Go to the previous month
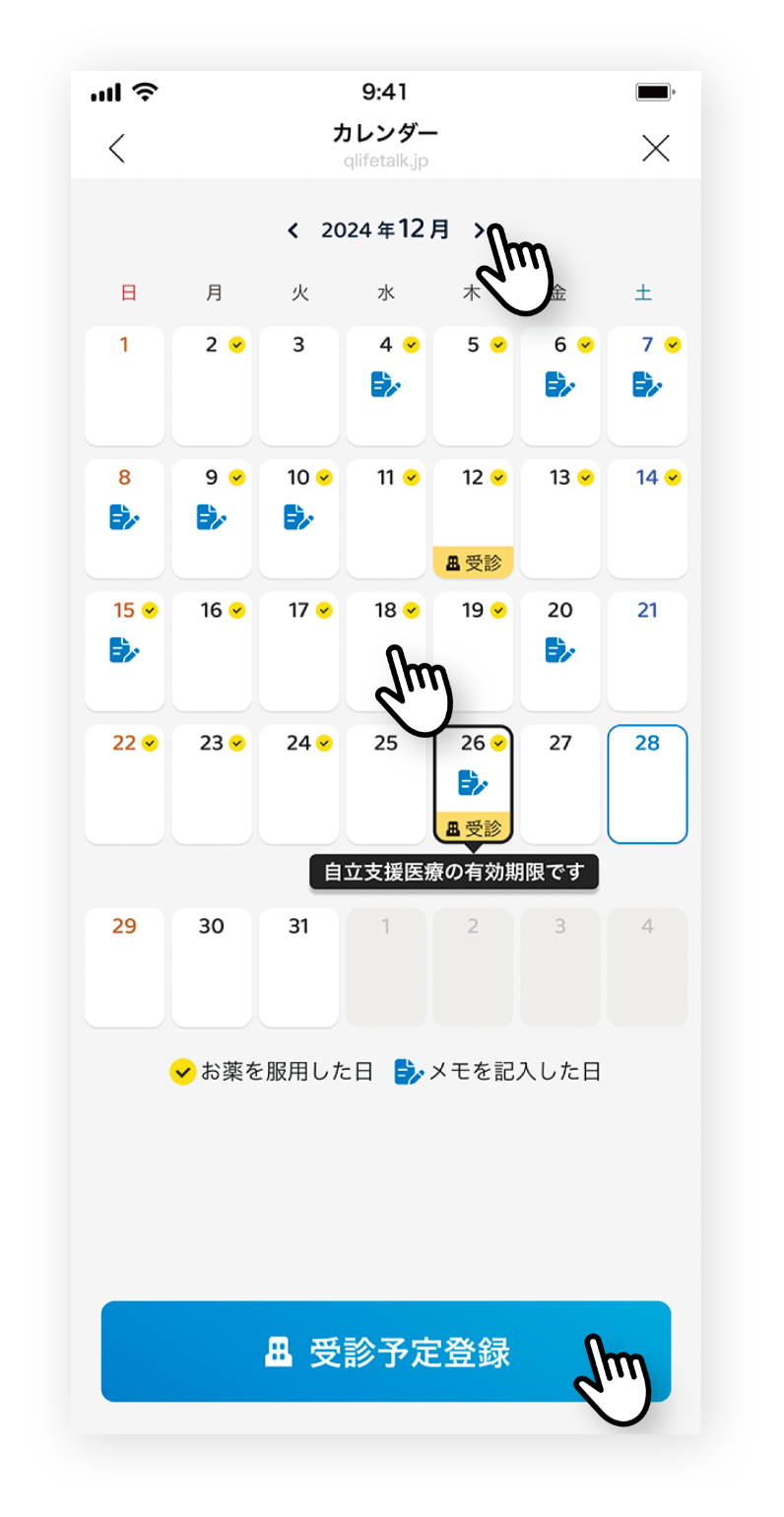 pyautogui.click(x=293, y=231)
